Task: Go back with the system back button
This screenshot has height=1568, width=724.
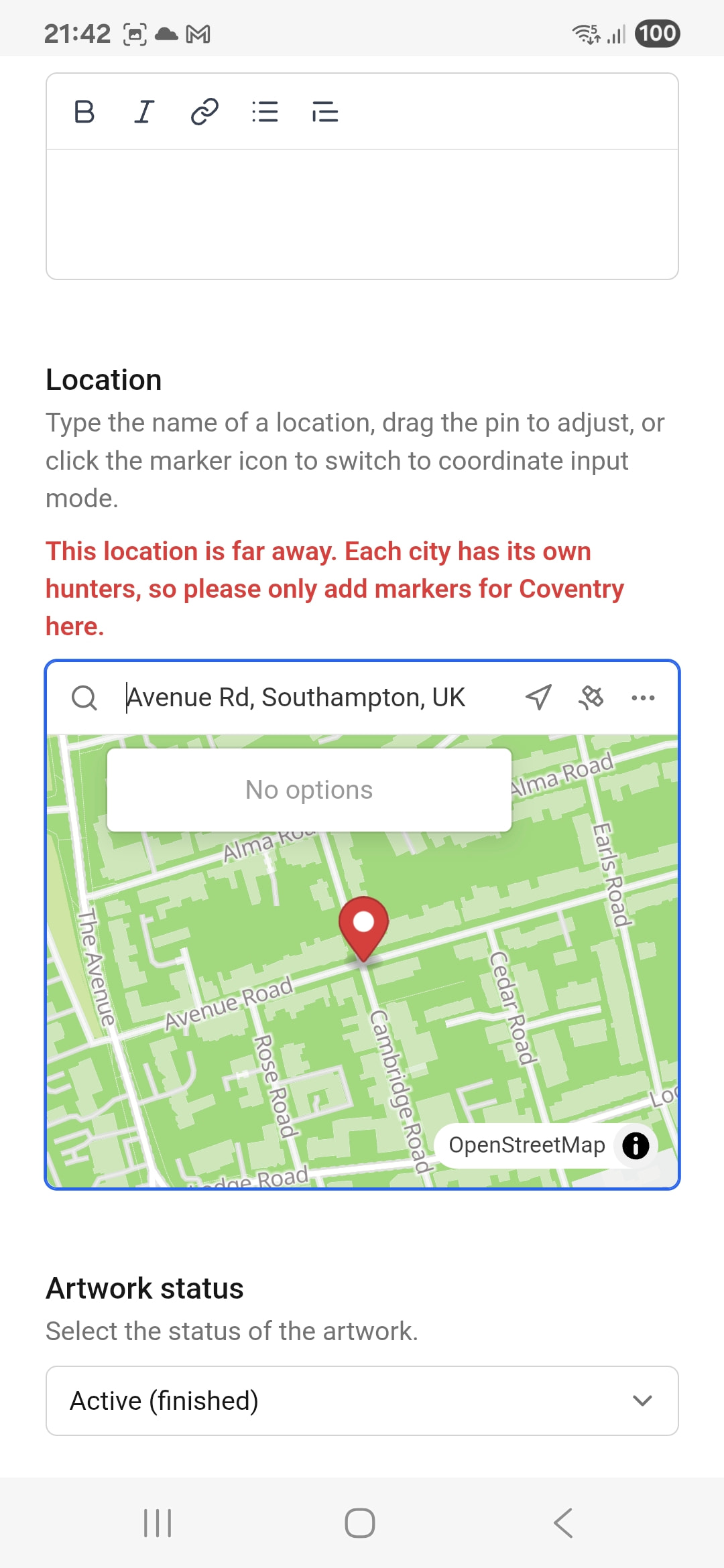Action: point(563,1523)
